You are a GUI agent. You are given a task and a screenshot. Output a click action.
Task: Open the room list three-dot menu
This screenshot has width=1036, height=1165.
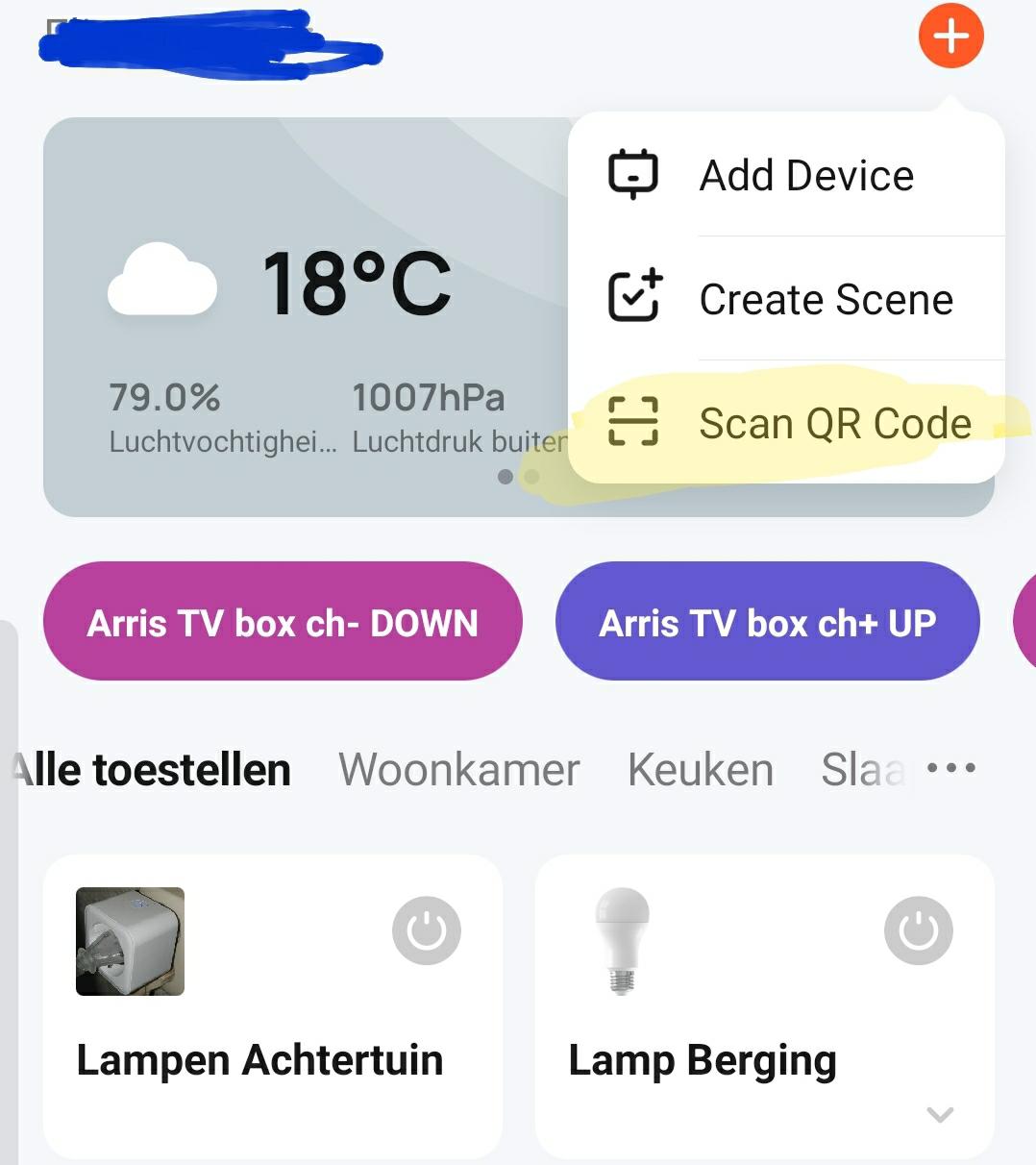pos(950,768)
